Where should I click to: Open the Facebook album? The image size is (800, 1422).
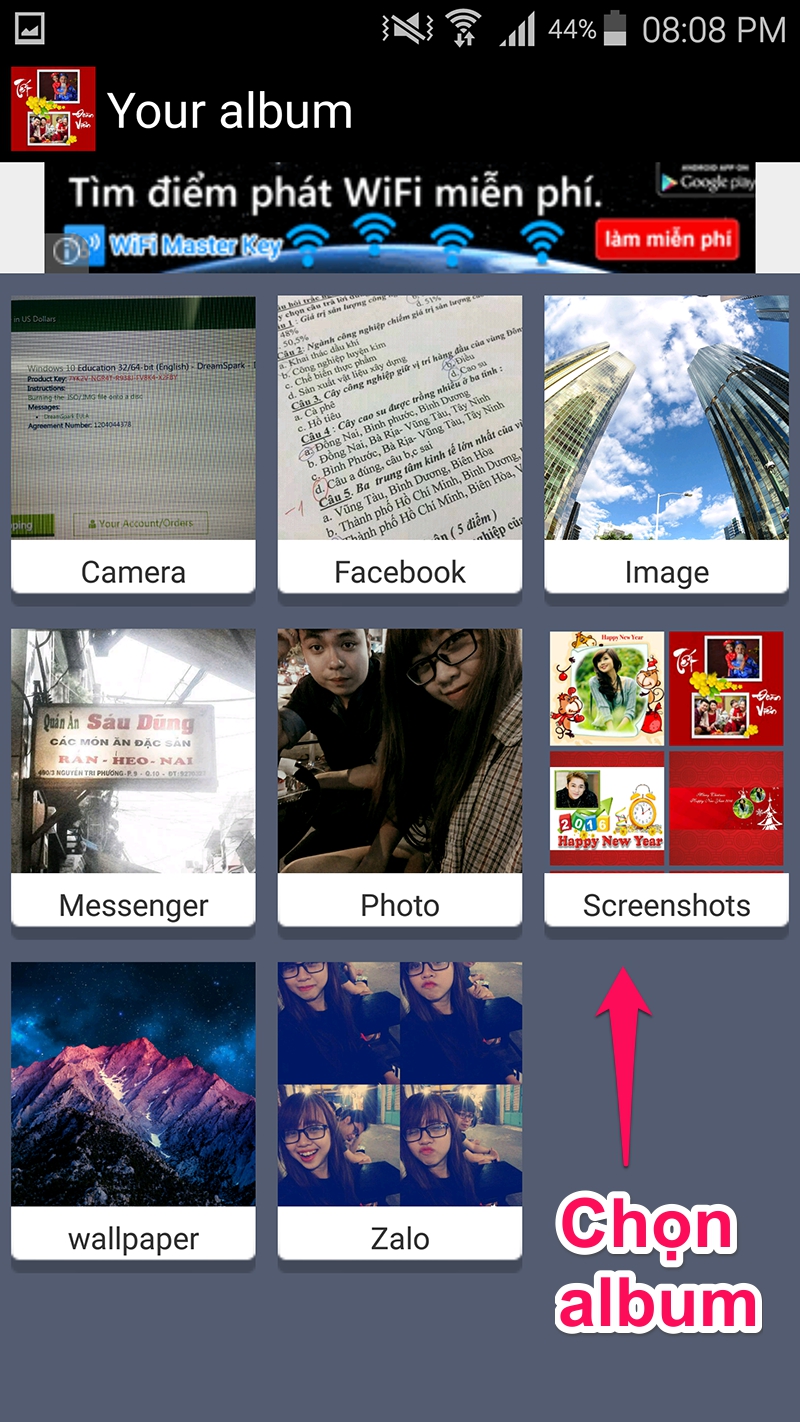(400, 440)
